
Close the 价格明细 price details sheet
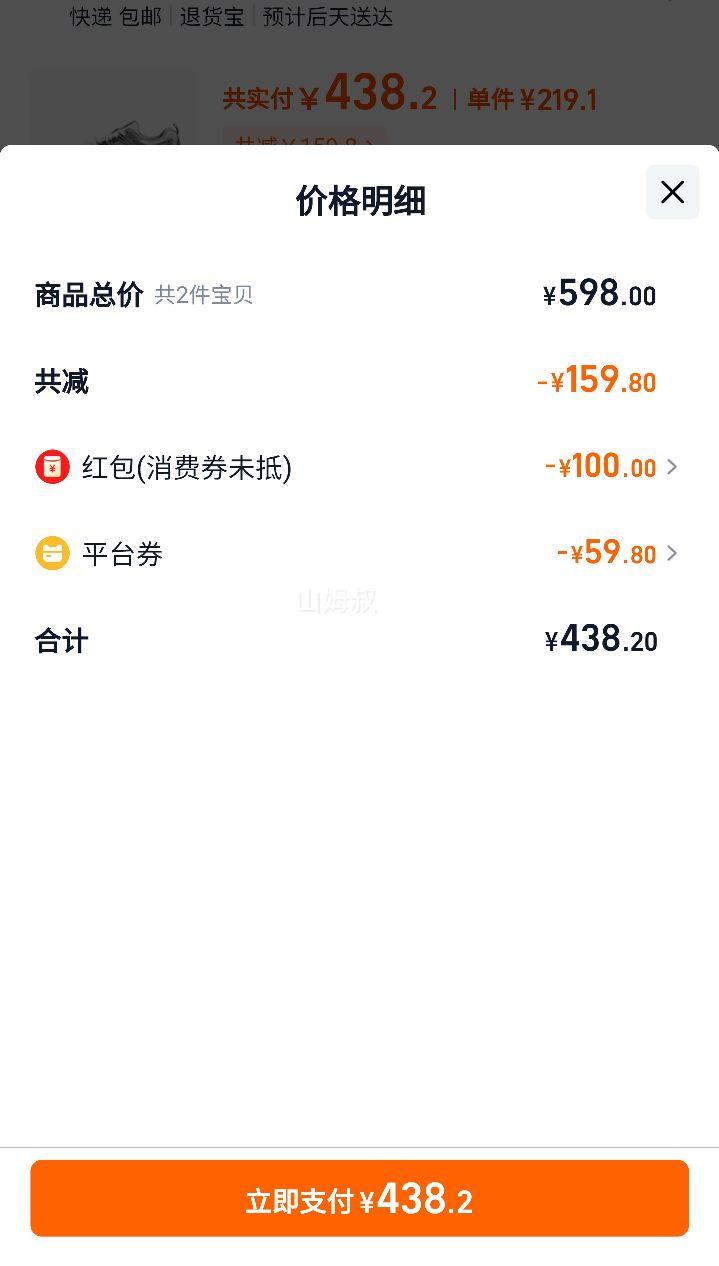coord(672,192)
